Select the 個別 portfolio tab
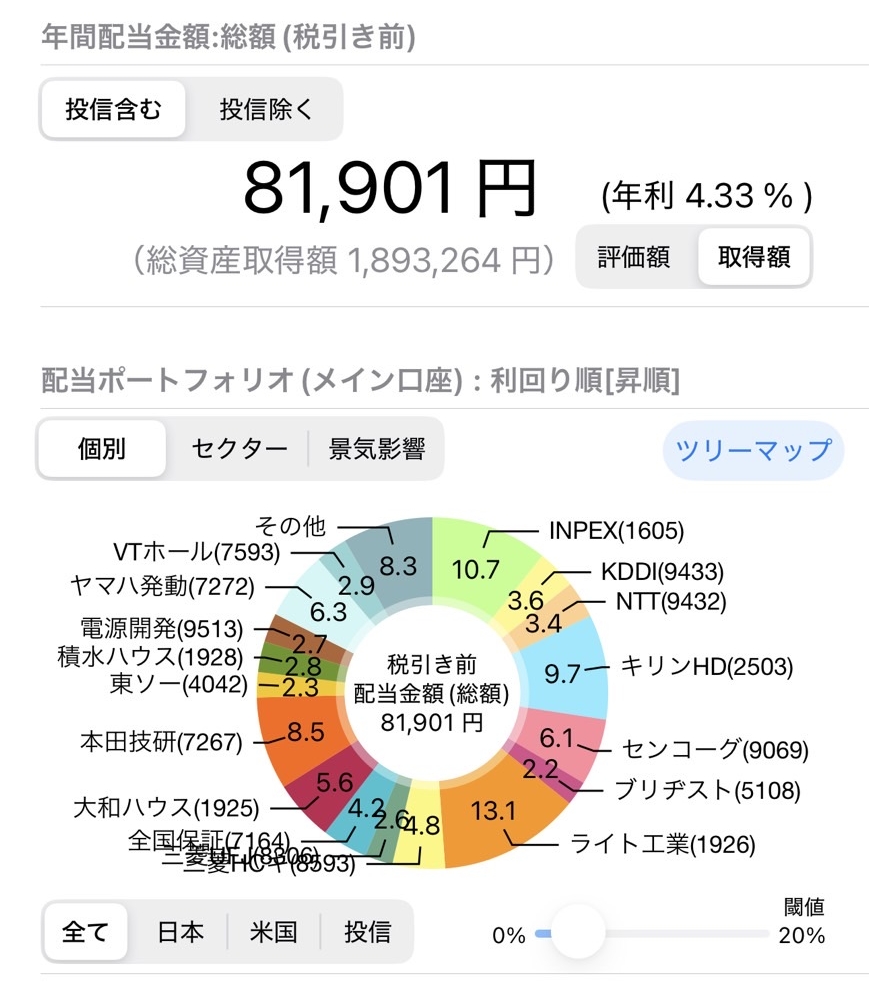The width and height of the screenshot is (869, 988). [102, 449]
